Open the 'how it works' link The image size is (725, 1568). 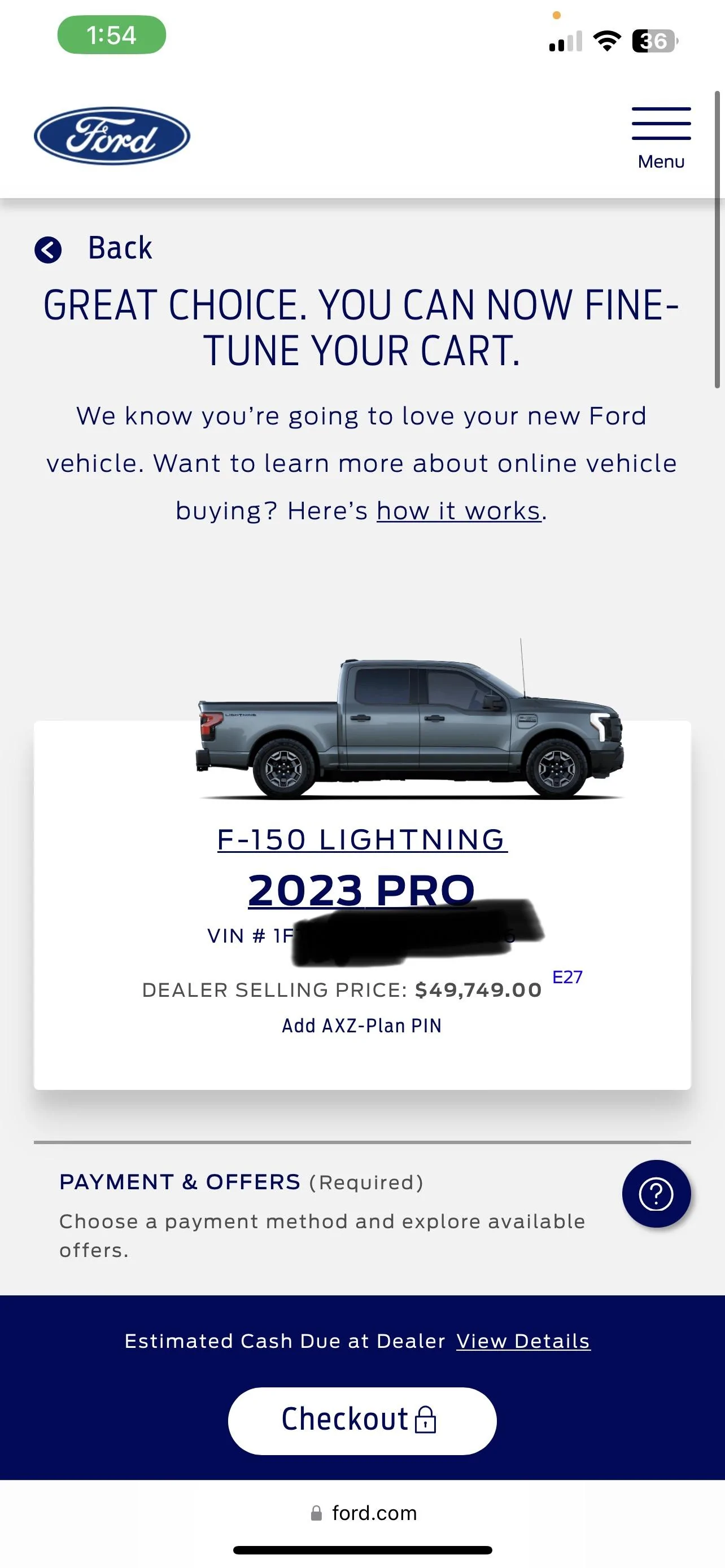point(458,511)
